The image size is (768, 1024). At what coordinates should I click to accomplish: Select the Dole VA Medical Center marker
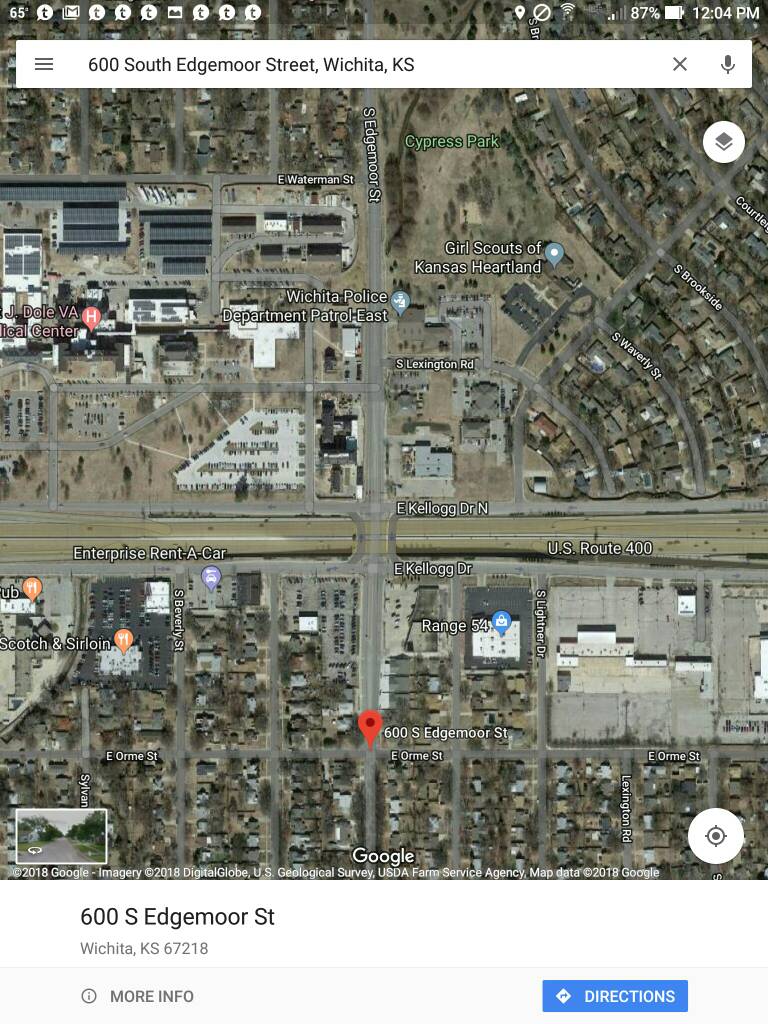(92, 319)
